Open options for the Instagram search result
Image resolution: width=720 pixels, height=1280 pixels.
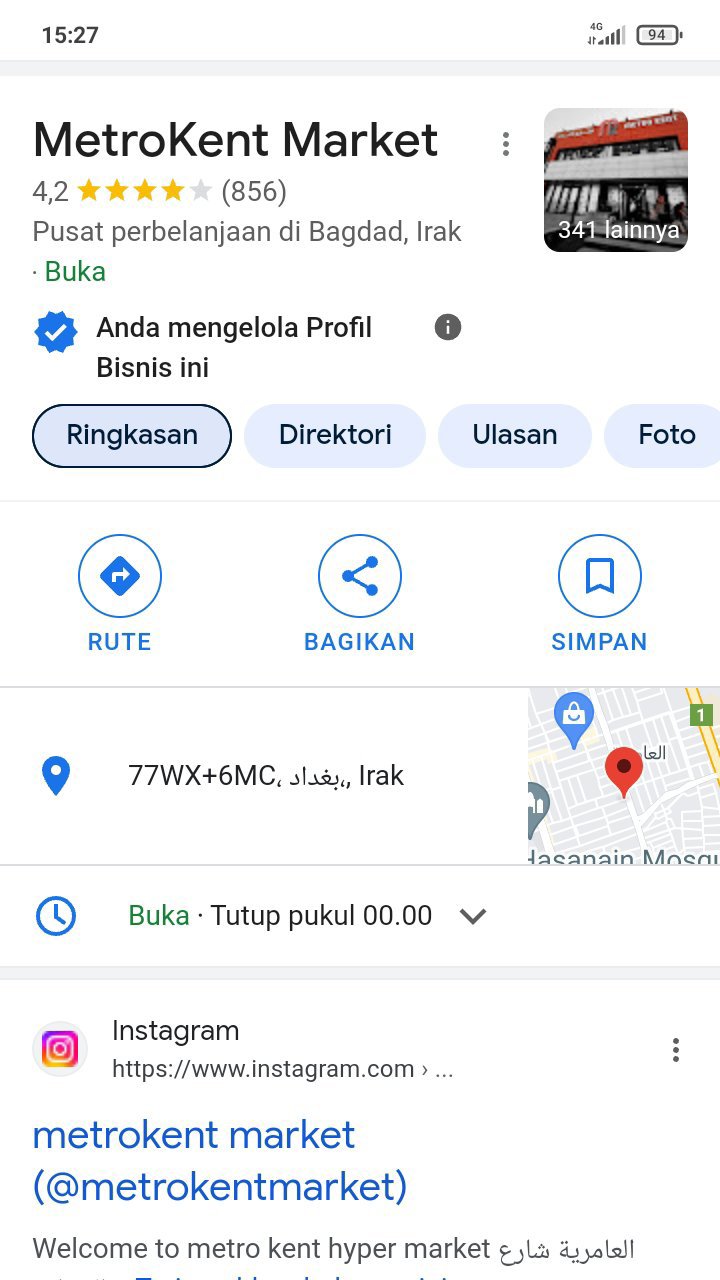coord(676,1050)
